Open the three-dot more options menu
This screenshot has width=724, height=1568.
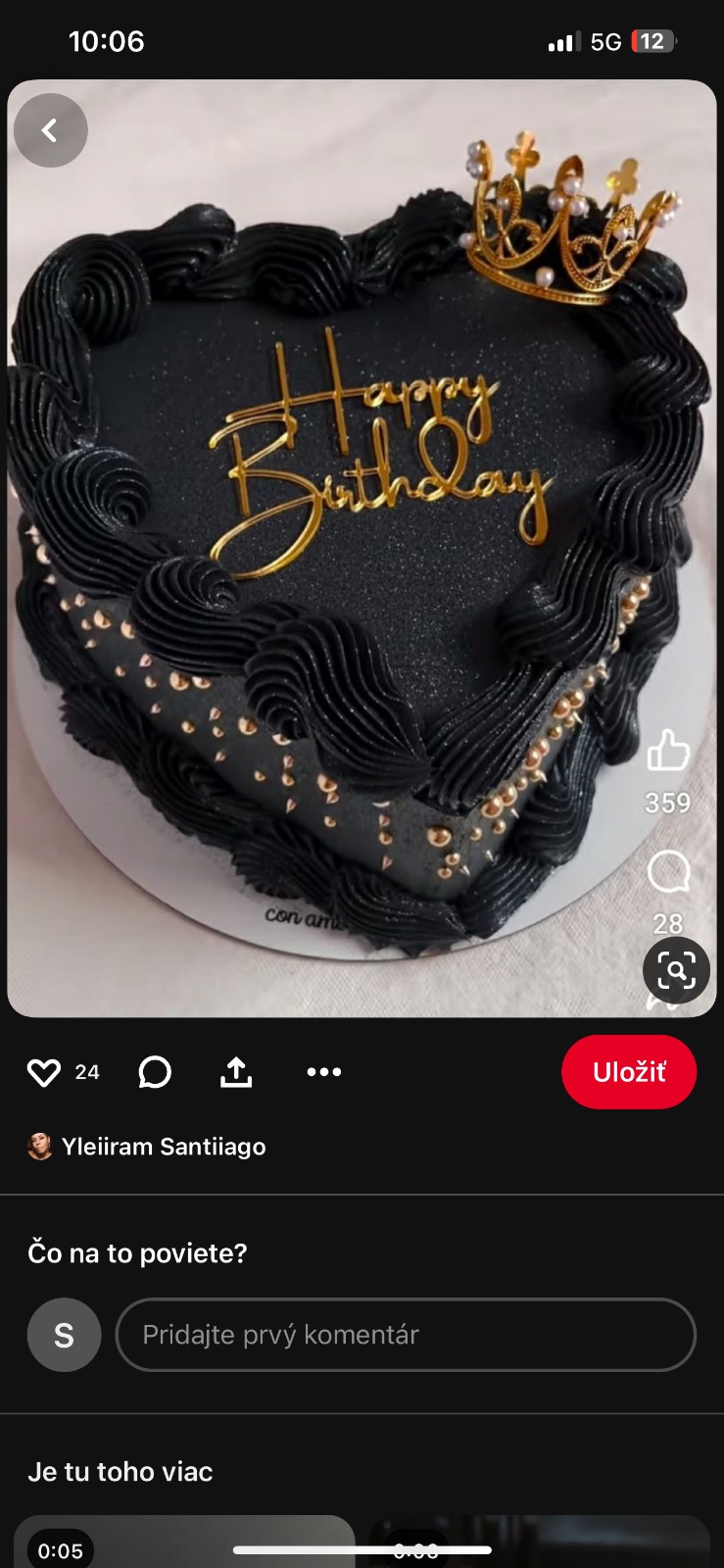[x=323, y=1072]
